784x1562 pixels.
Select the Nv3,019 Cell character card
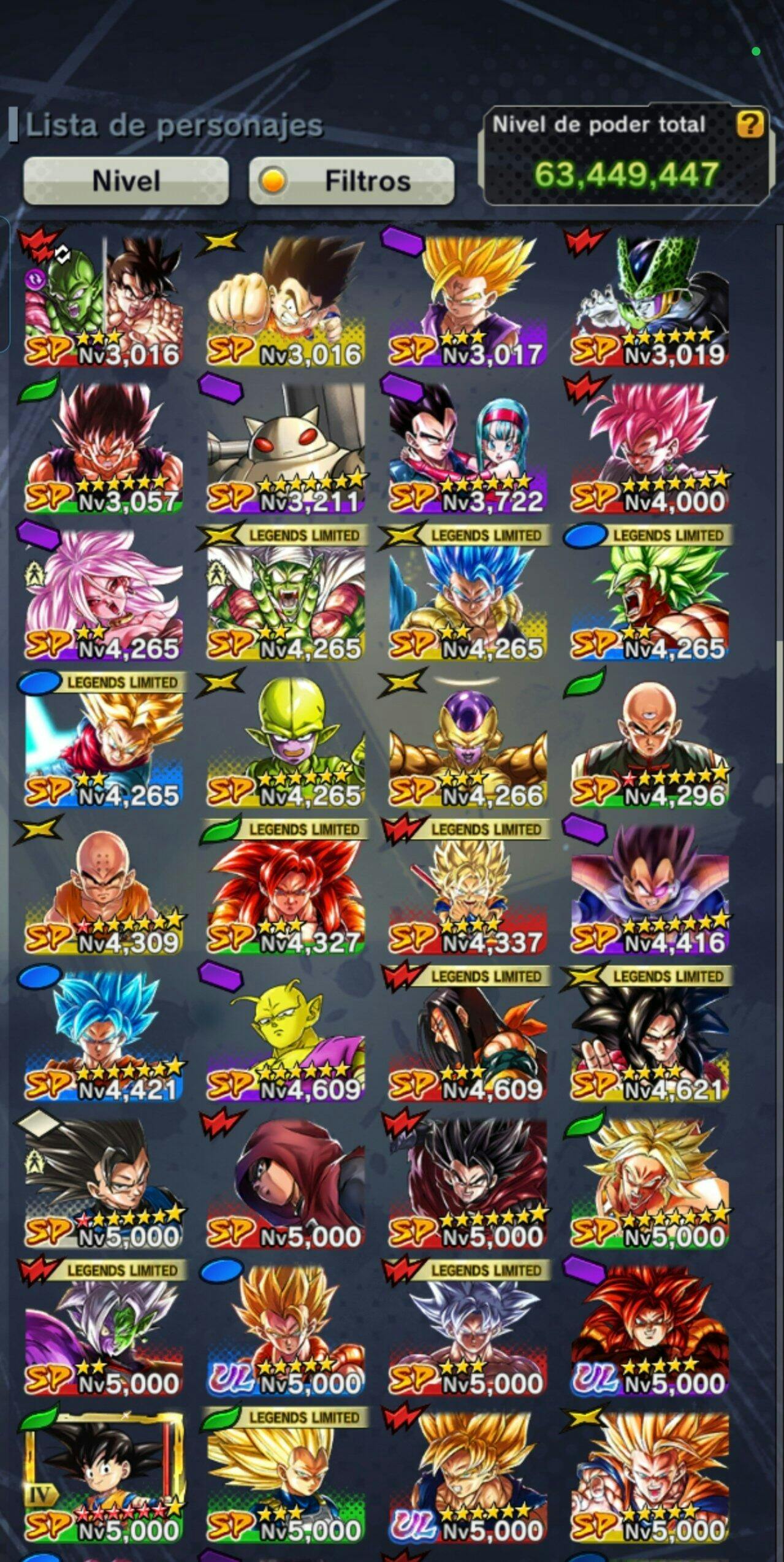pos(650,301)
